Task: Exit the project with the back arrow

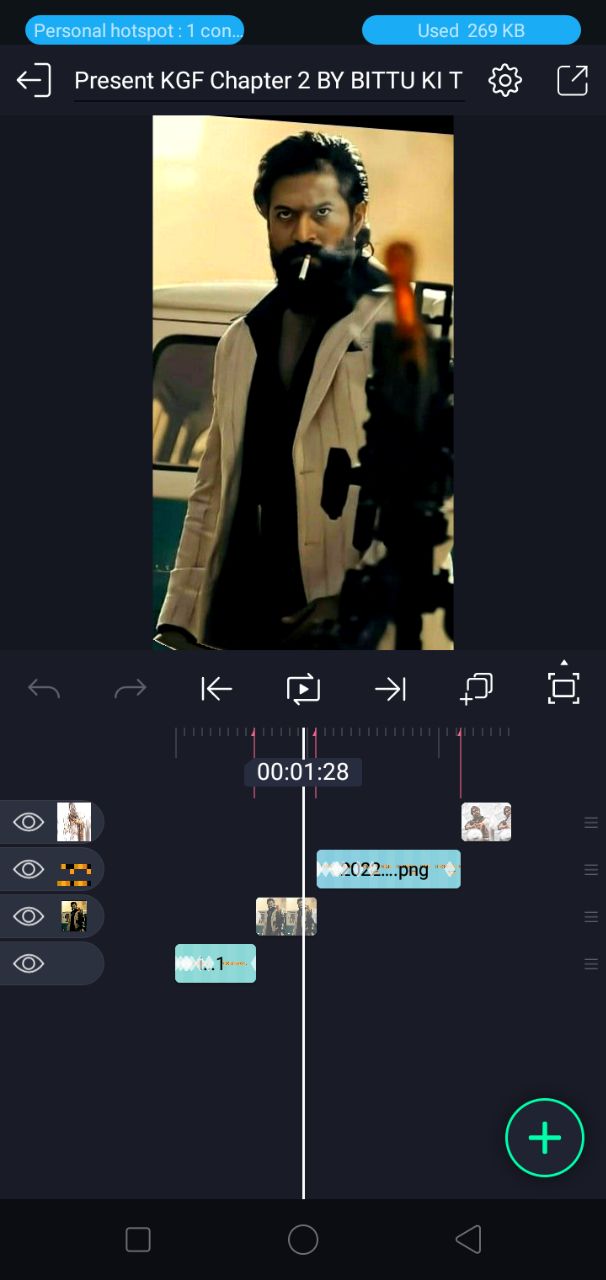Action: [34, 80]
